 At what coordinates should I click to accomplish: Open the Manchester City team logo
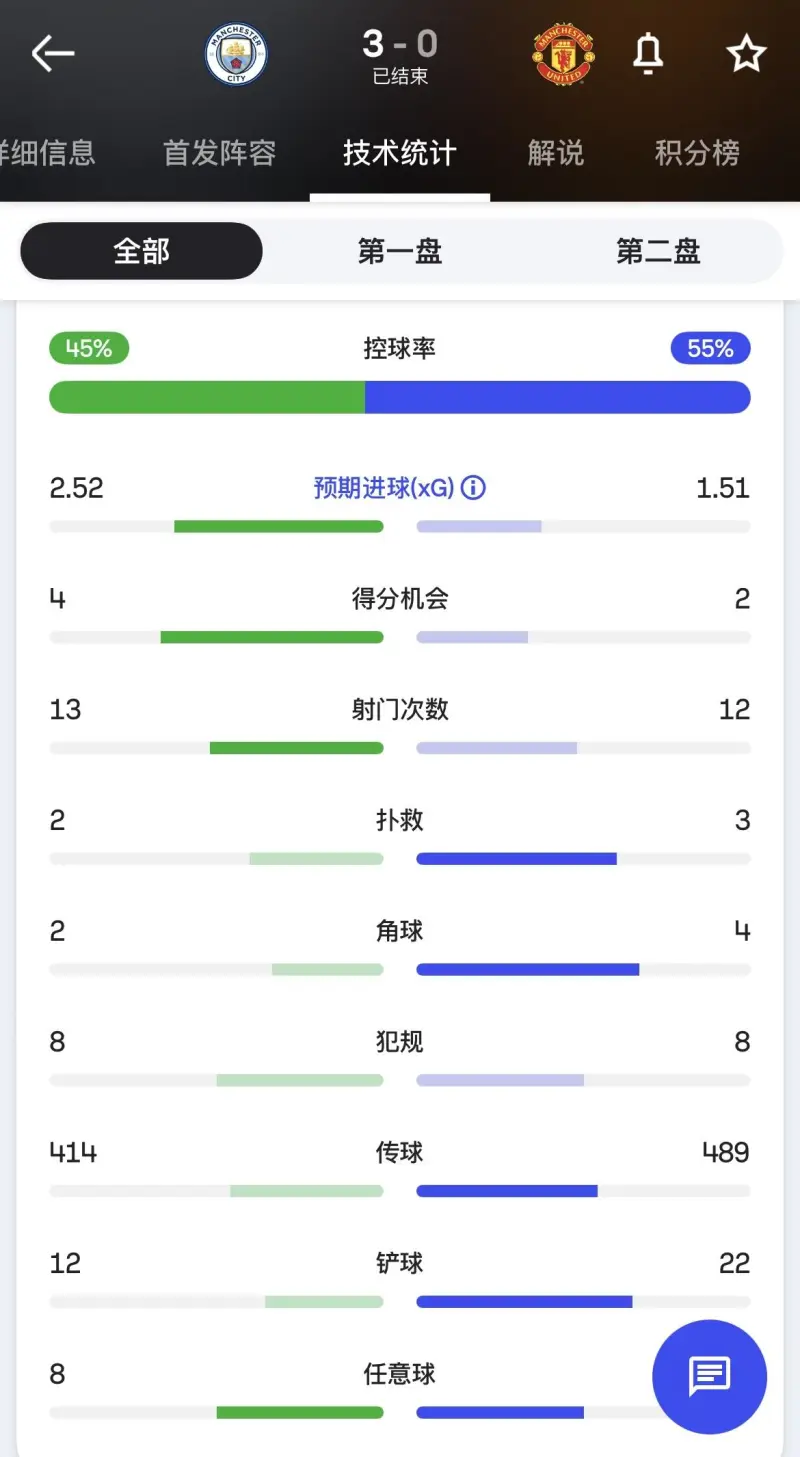click(x=236, y=54)
